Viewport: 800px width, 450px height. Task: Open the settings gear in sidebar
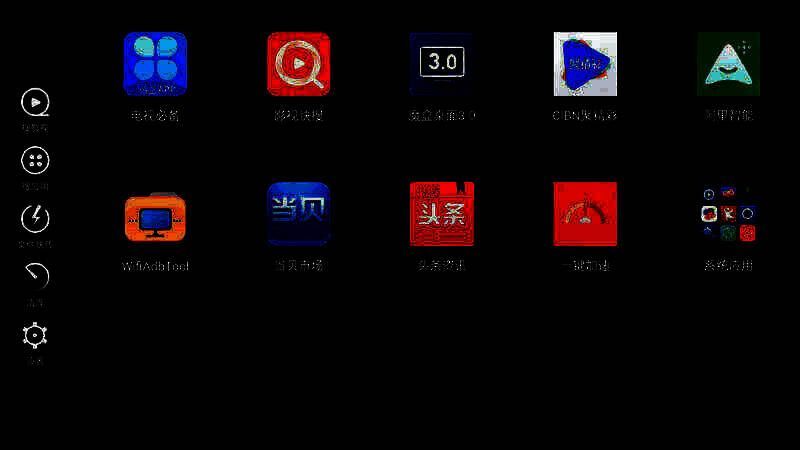coord(35,335)
